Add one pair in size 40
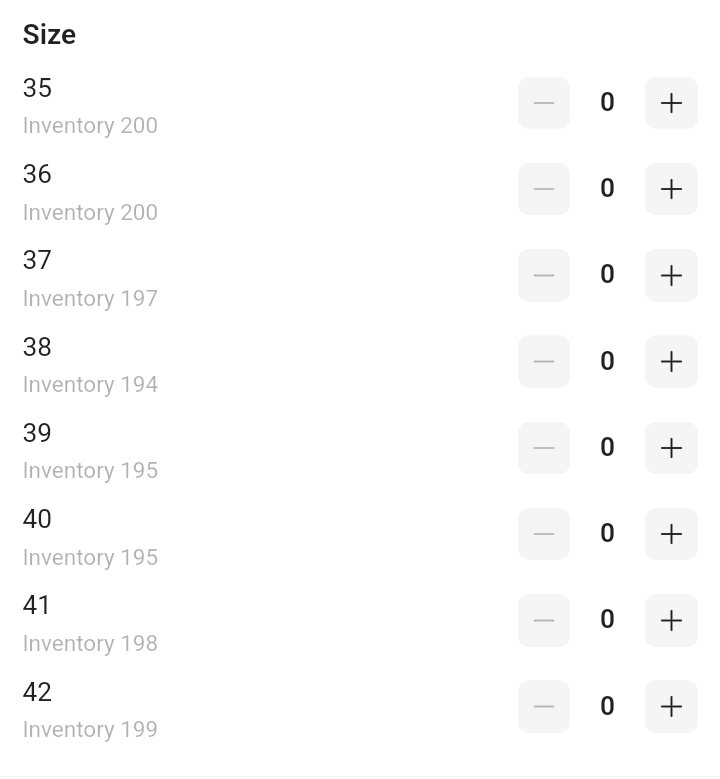 671,534
